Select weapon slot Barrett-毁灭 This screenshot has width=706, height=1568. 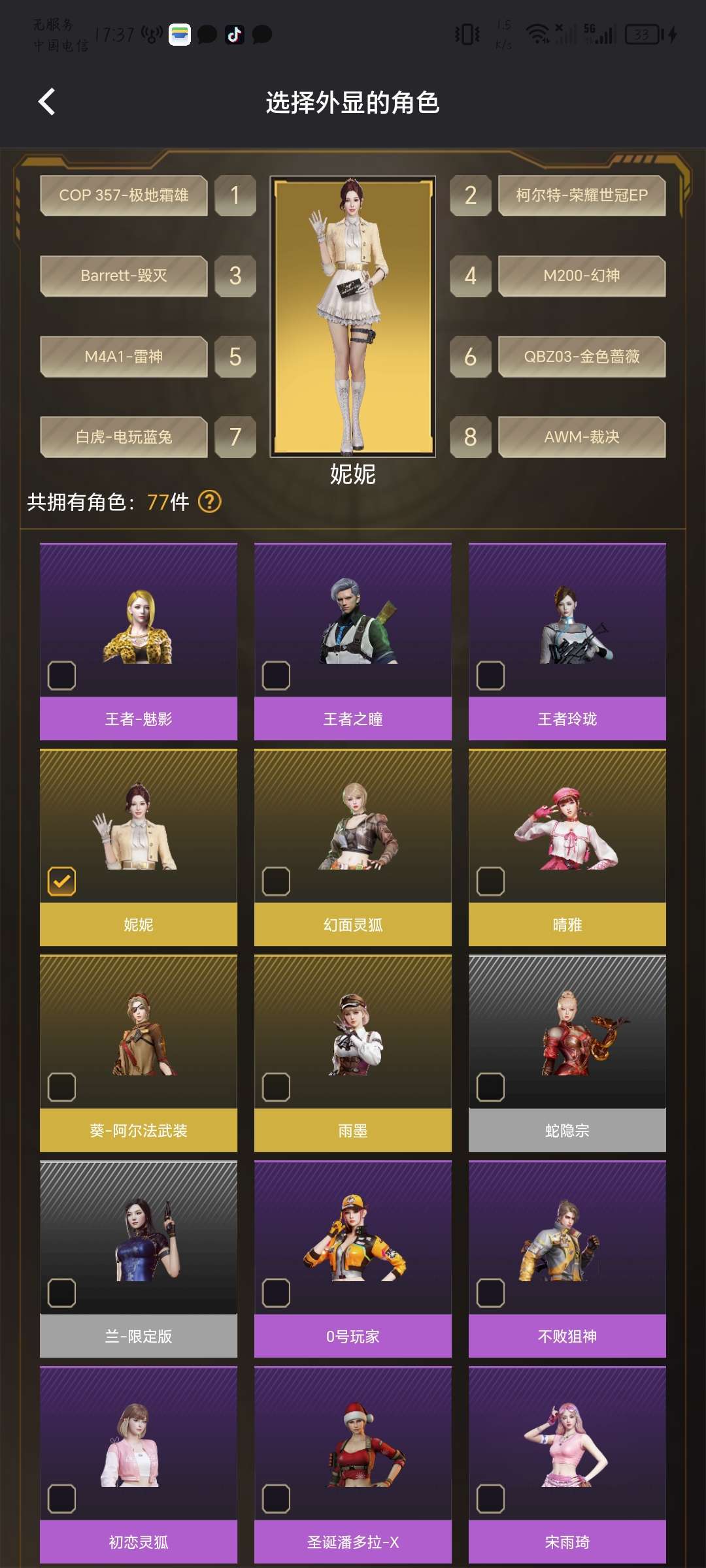(124, 276)
